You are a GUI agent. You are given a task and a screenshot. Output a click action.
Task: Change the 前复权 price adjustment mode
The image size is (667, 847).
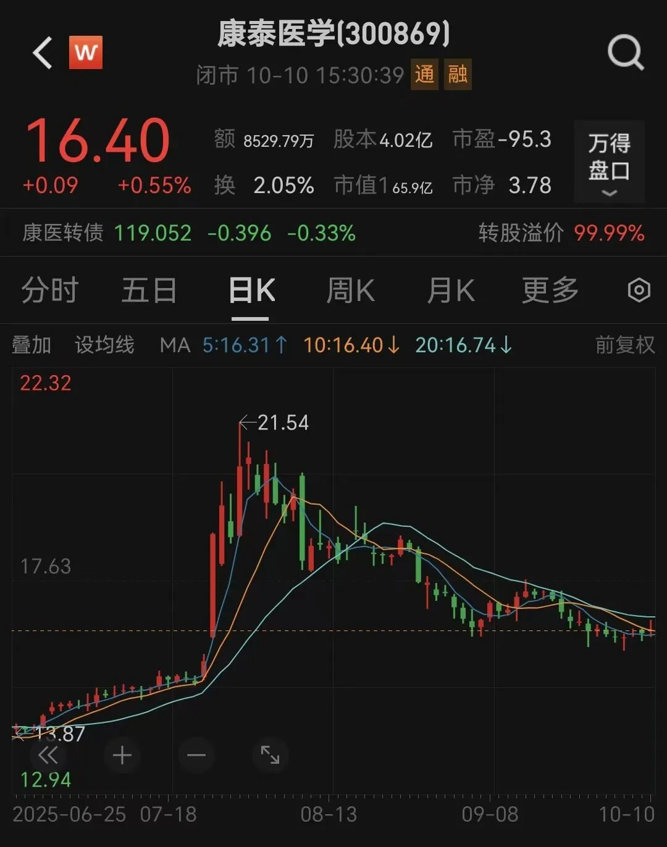pos(625,345)
